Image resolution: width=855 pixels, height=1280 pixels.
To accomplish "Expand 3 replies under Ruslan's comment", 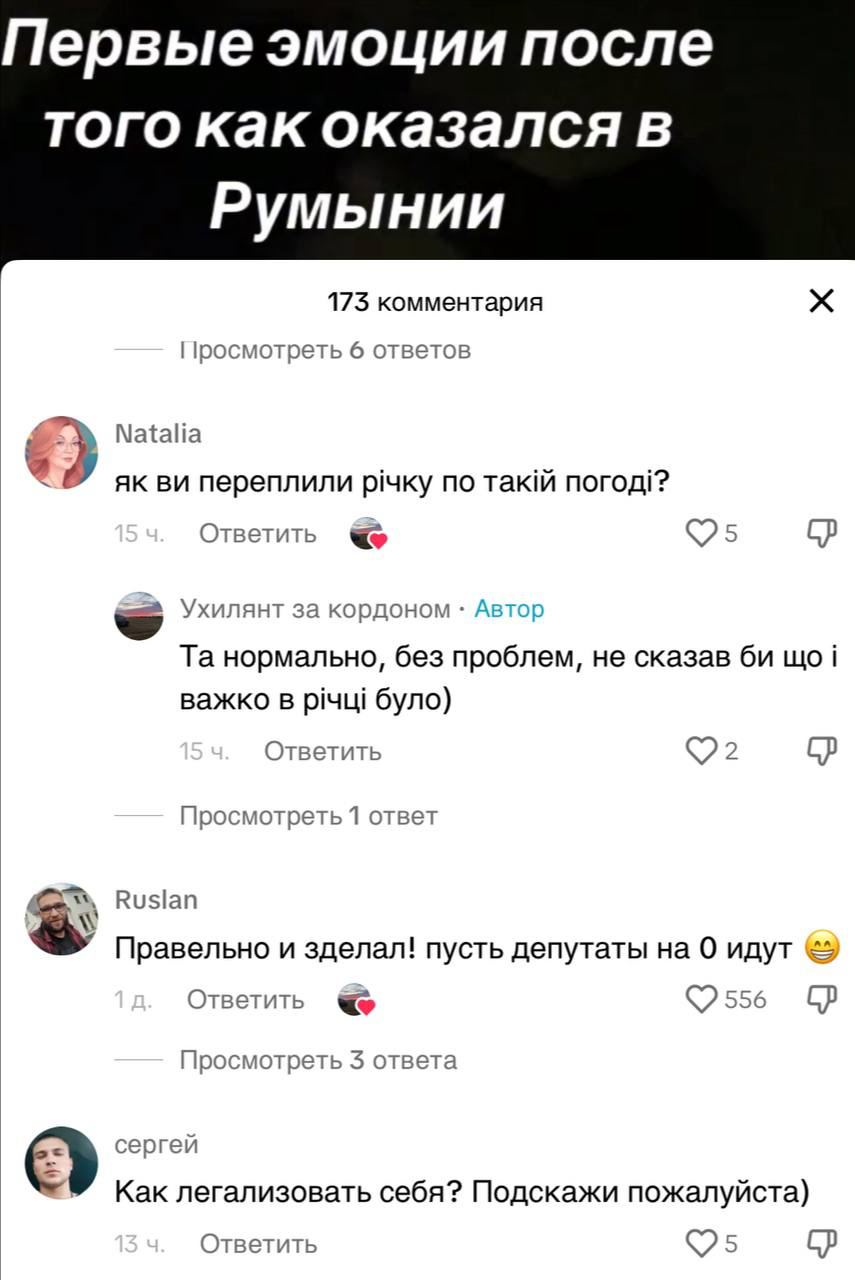I will pyautogui.click(x=317, y=1060).
